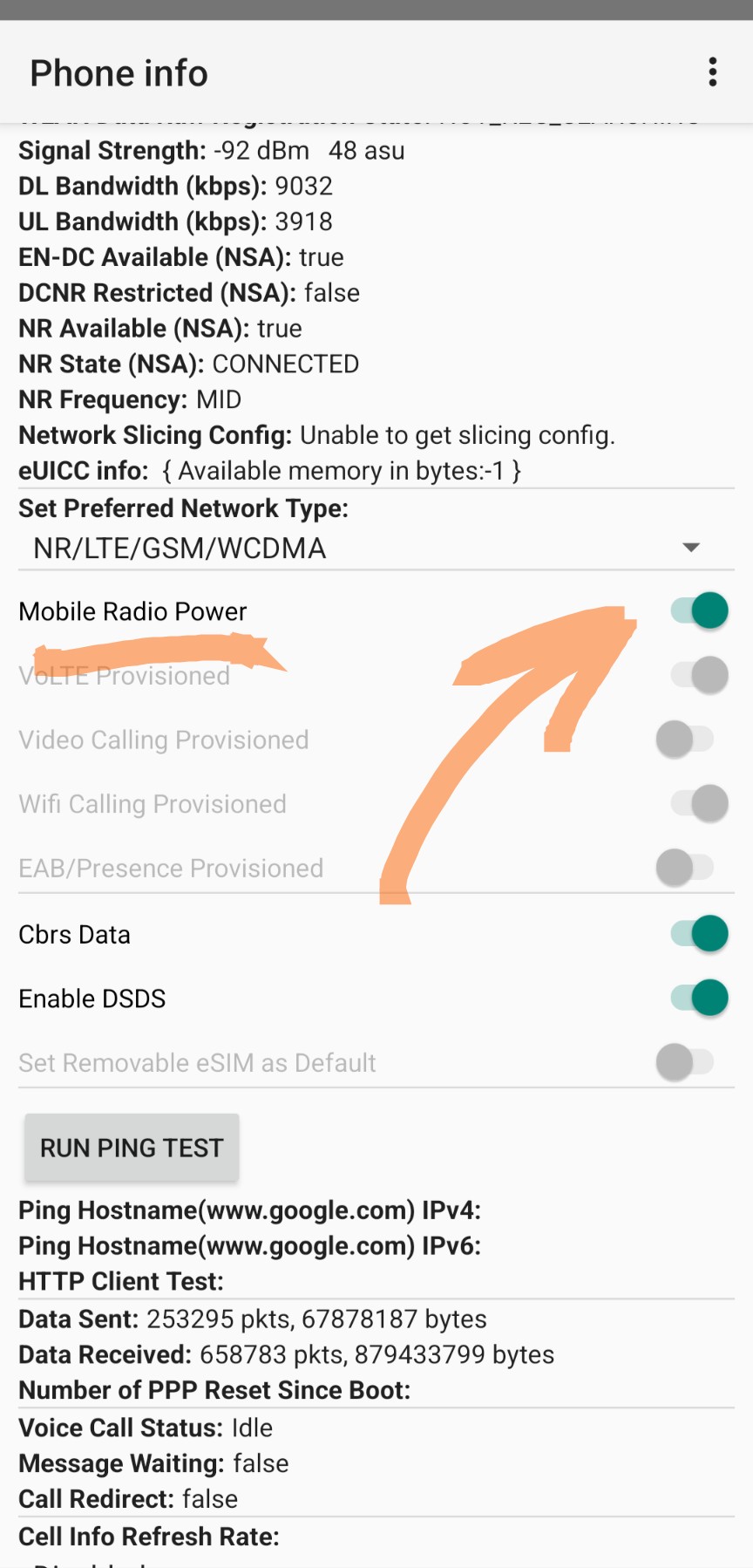Tap the RUN PING TEST button

132,1148
